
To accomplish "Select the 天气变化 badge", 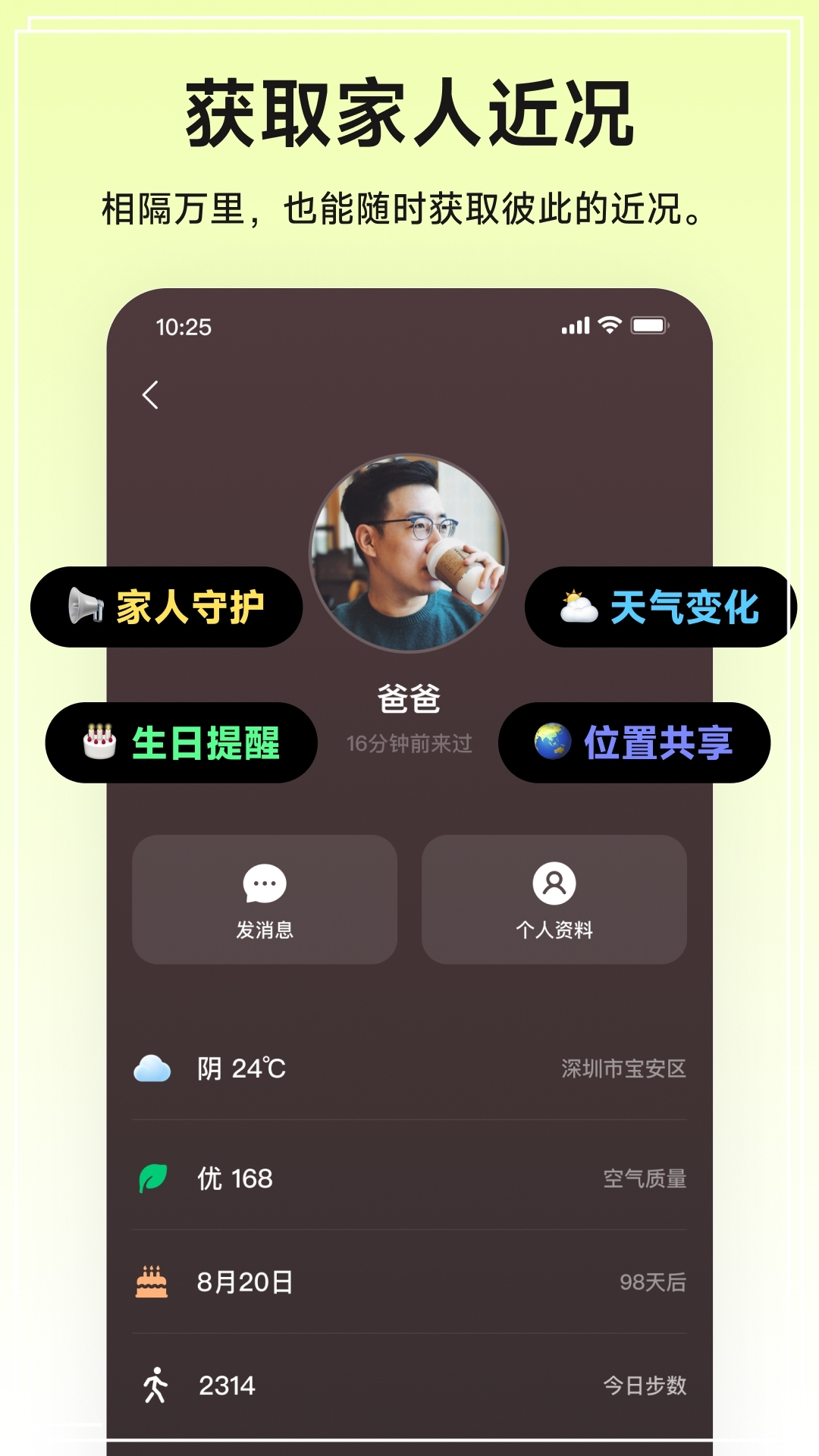I will tap(652, 605).
